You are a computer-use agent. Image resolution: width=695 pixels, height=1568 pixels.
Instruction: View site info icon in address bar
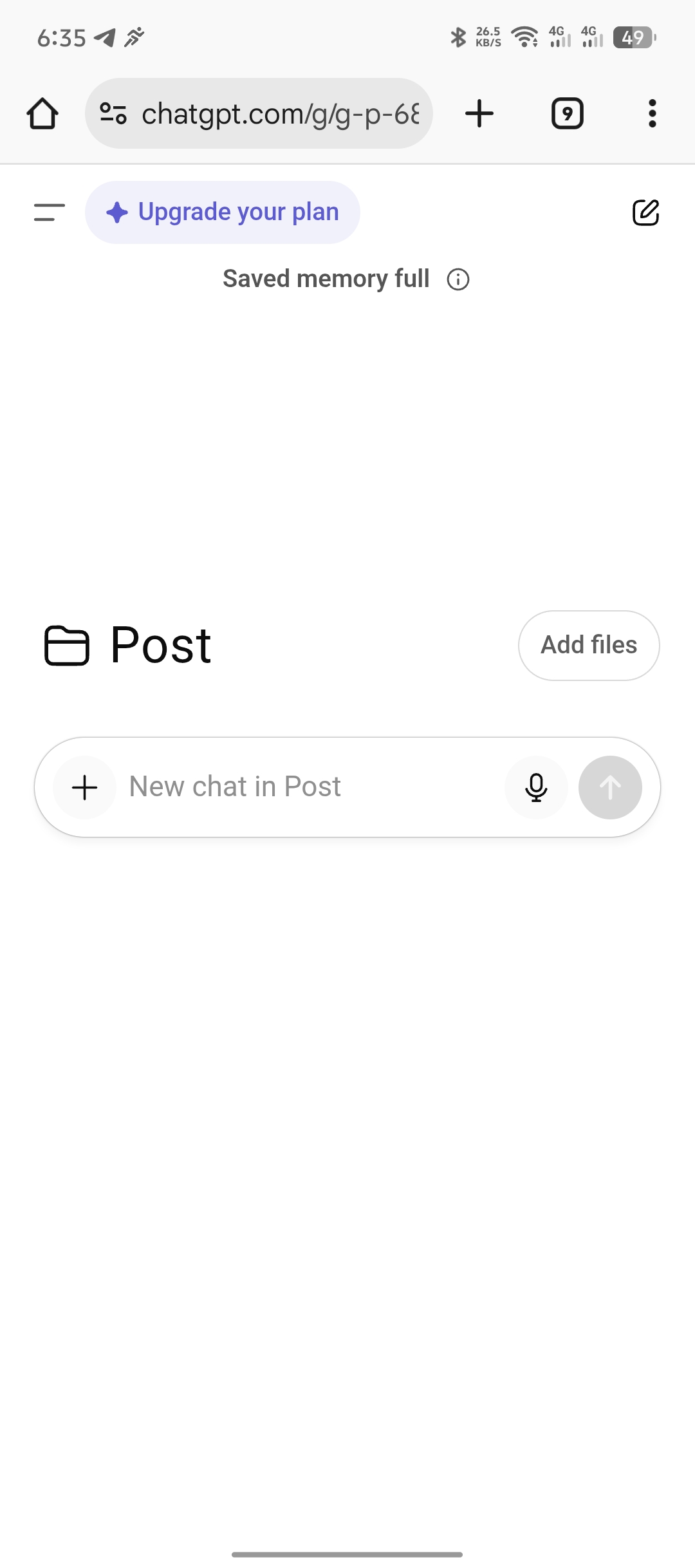(x=113, y=114)
